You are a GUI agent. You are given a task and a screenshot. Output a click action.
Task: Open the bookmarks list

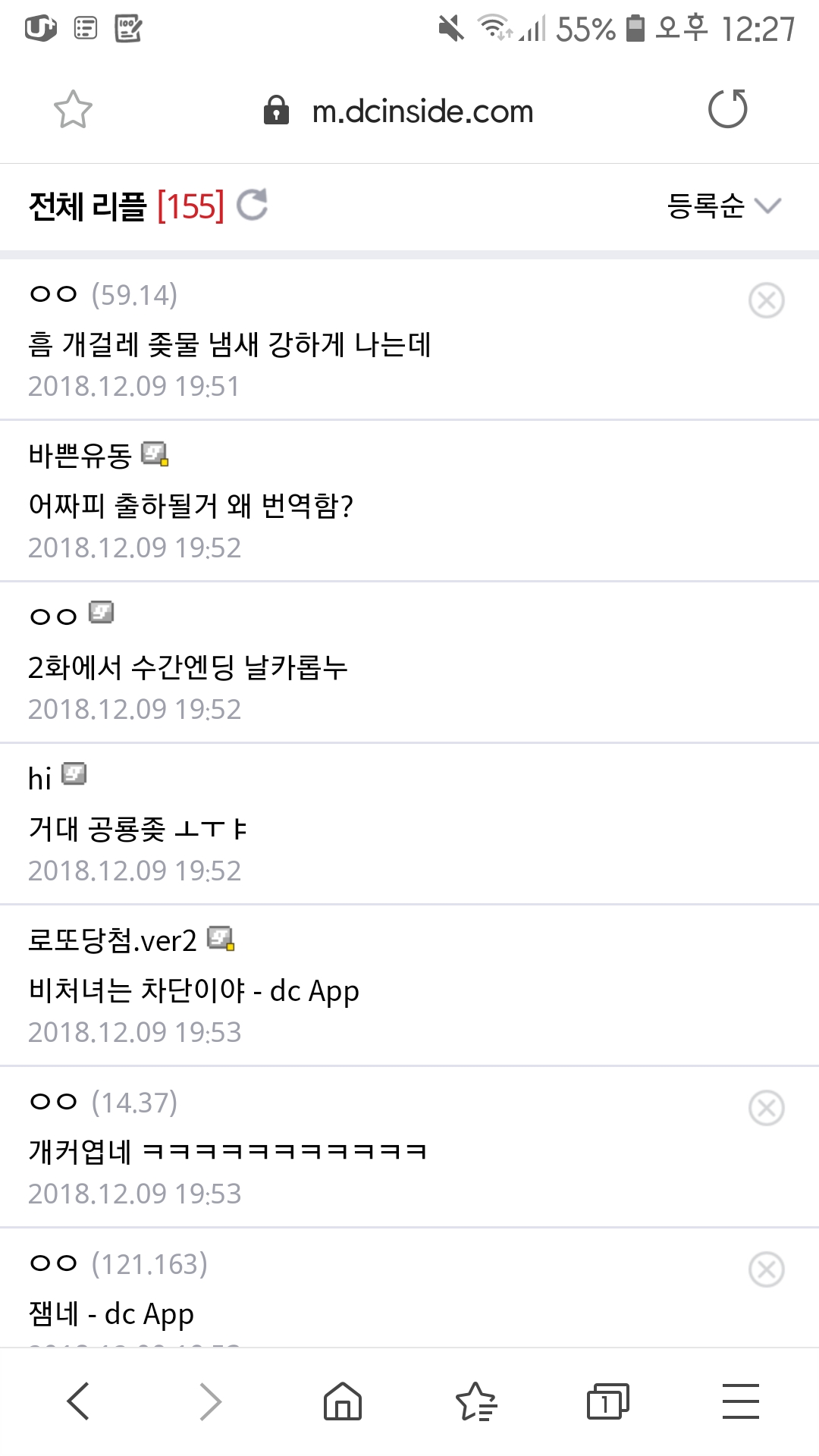click(x=475, y=1401)
